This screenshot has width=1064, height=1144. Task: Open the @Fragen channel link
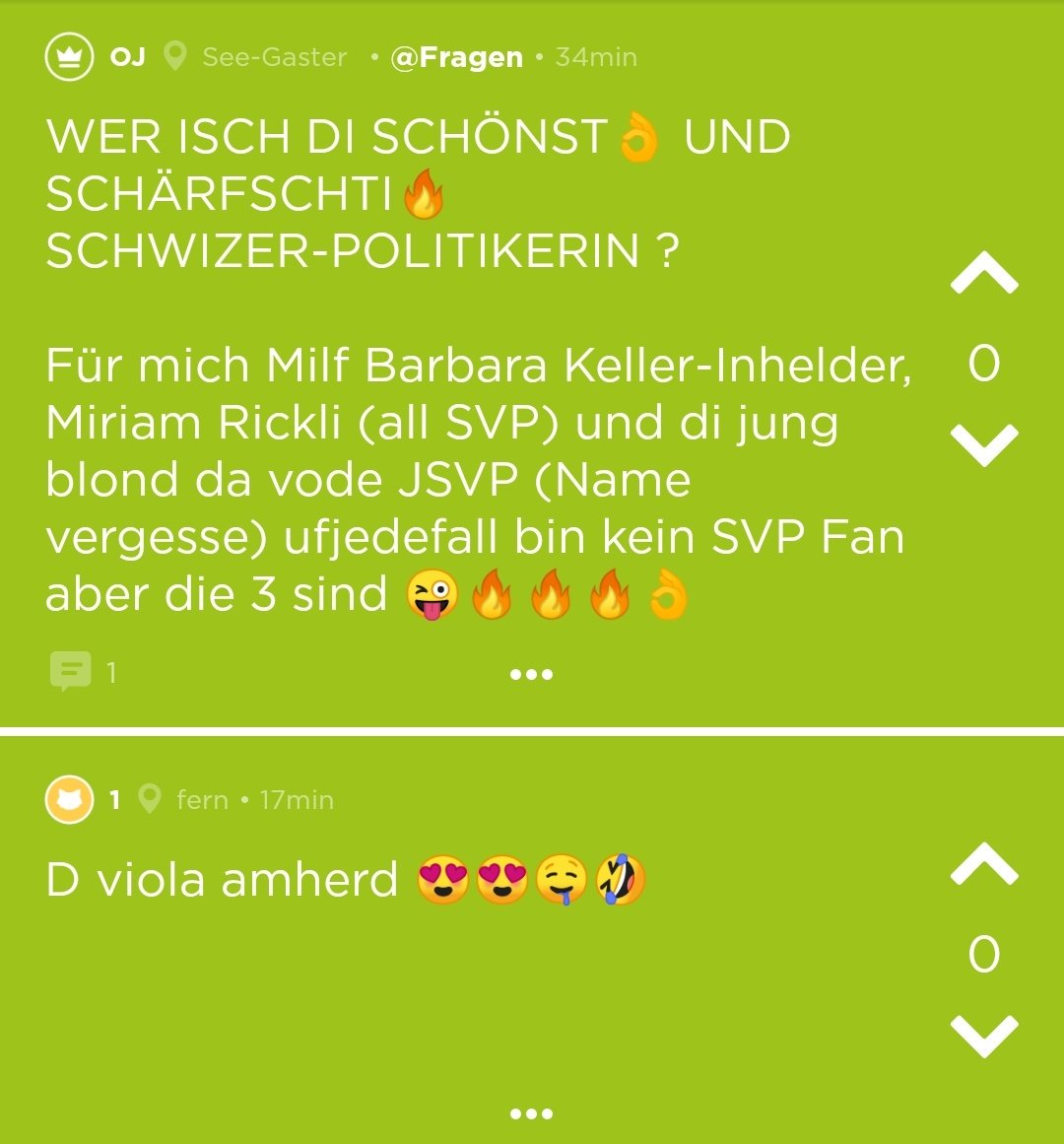[456, 57]
